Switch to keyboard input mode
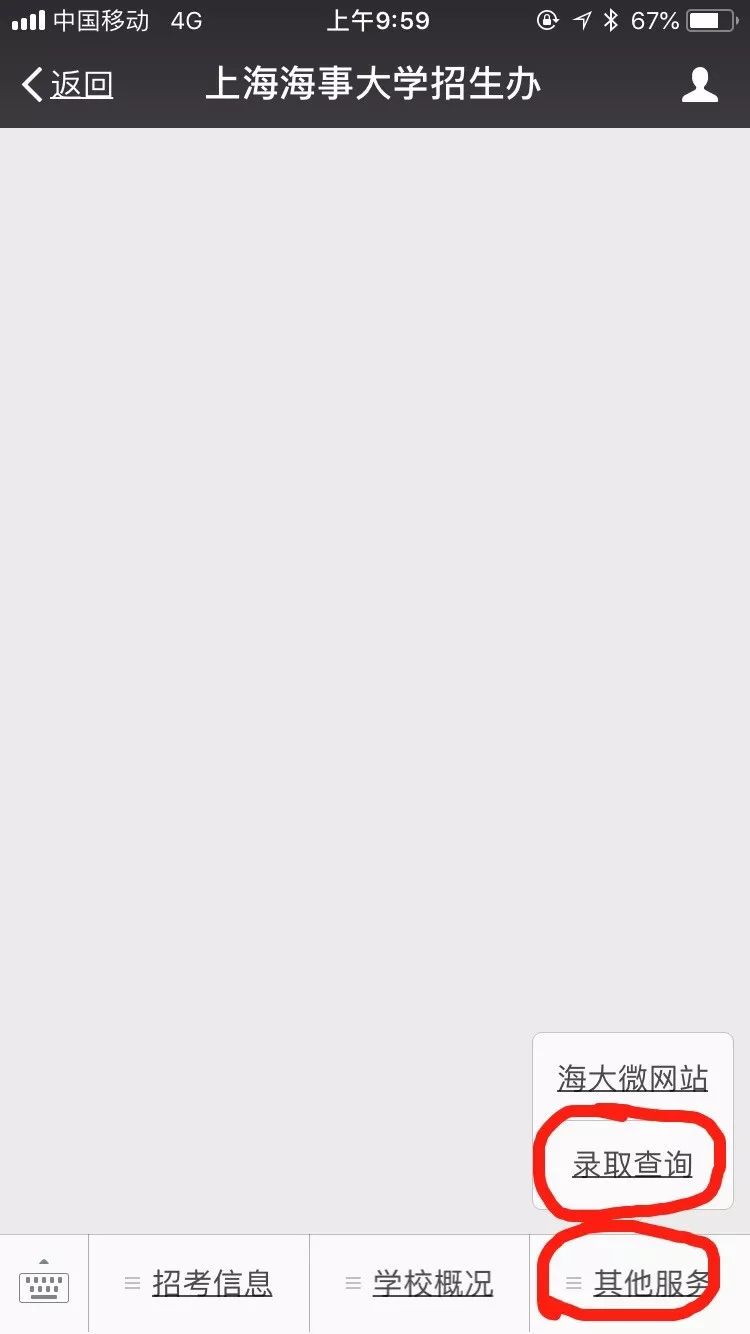 click(44, 1283)
